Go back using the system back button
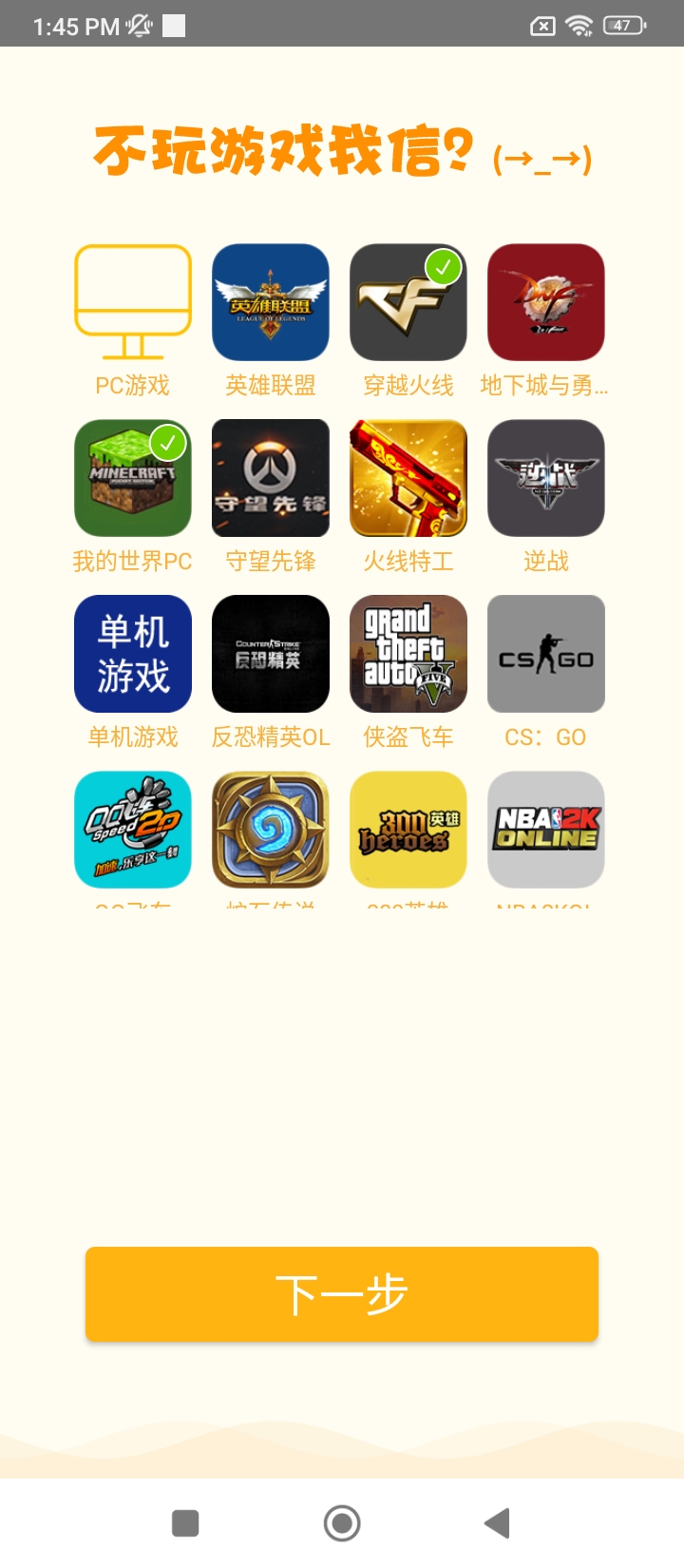 point(498,1523)
